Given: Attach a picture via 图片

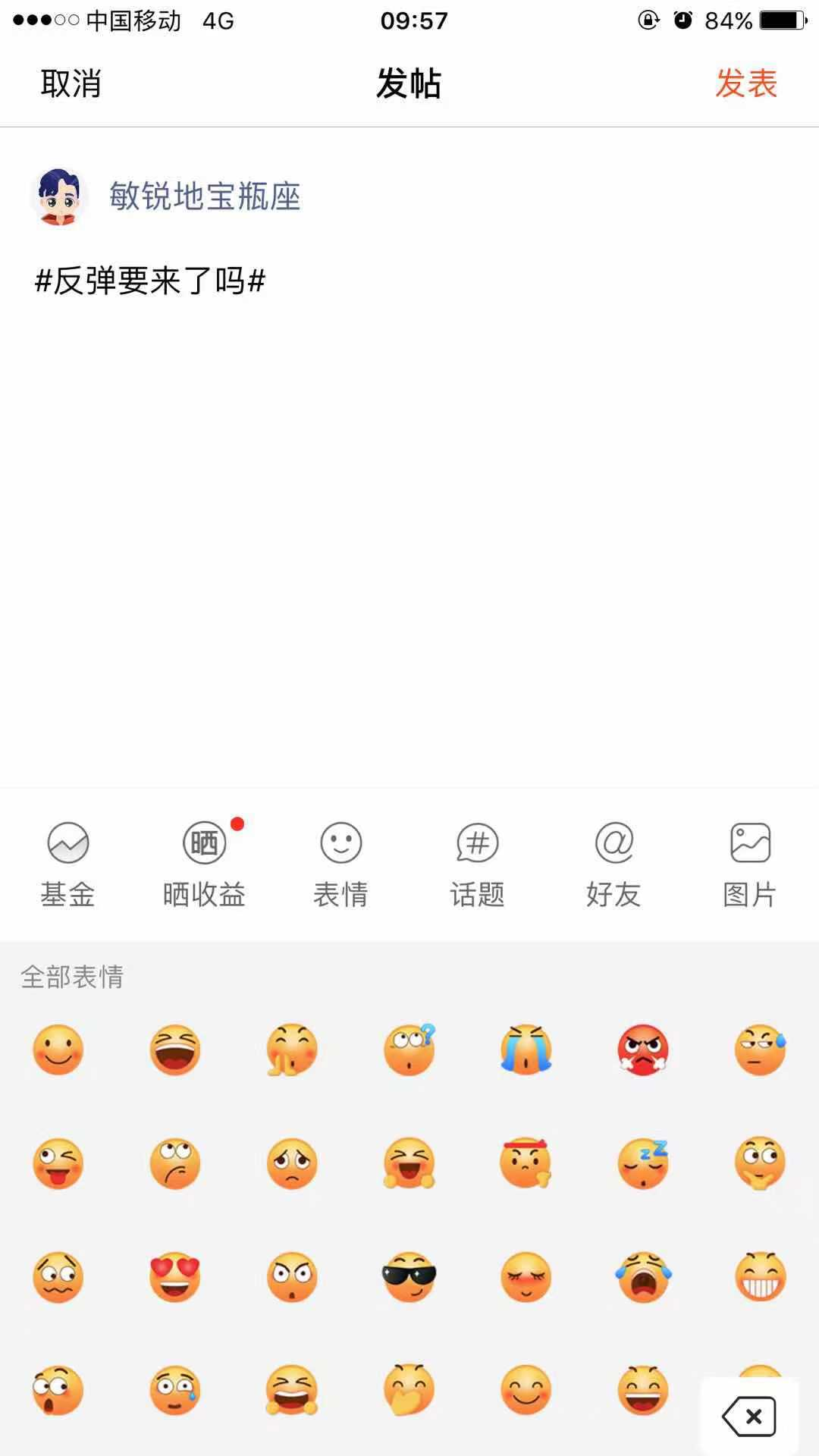Looking at the screenshot, I should point(750,864).
